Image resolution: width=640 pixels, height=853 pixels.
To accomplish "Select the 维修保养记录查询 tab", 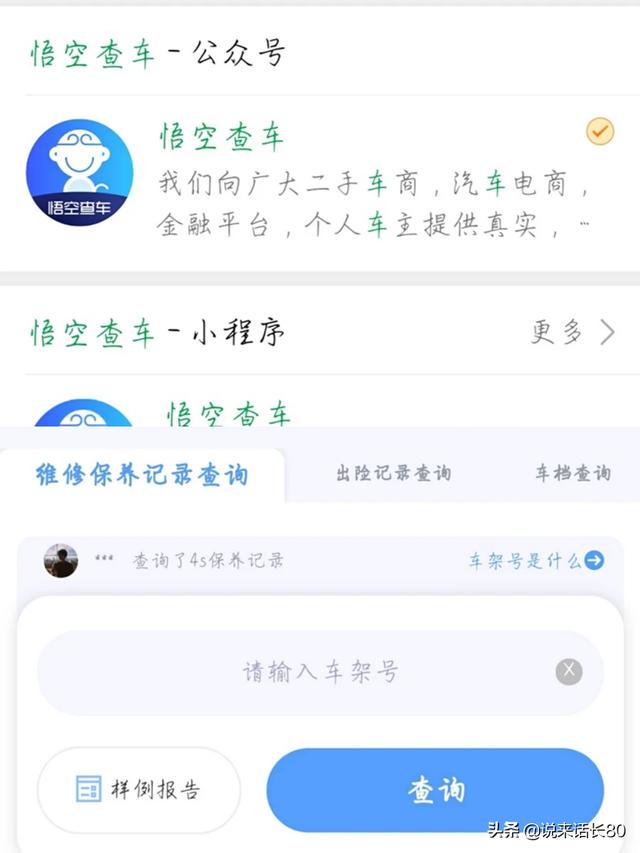I will coord(142,474).
